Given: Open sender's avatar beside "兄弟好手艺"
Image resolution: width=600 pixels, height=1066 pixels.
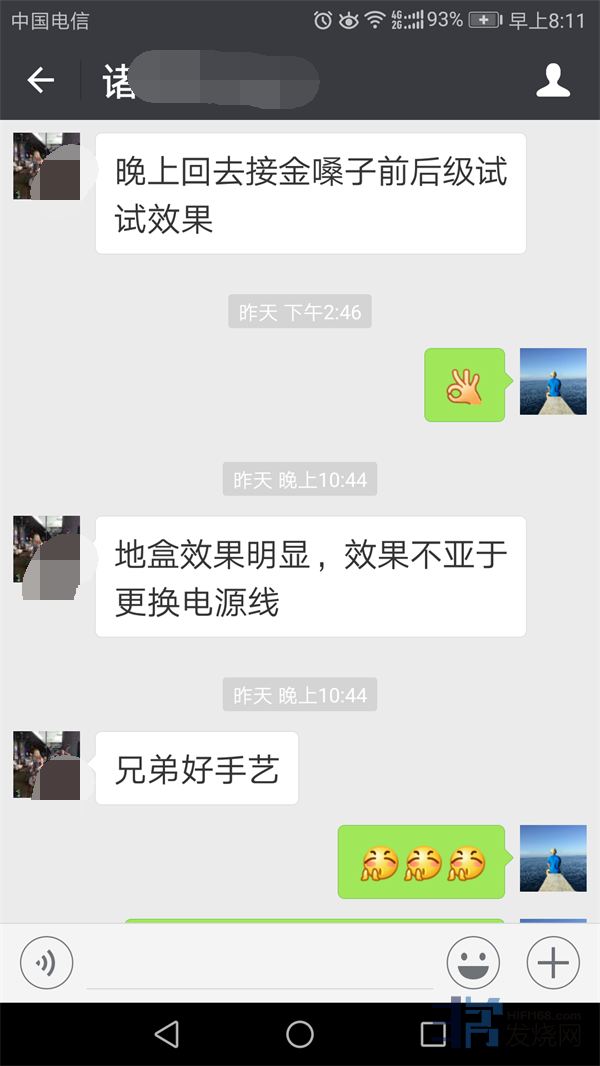Looking at the screenshot, I should click(x=46, y=765).
